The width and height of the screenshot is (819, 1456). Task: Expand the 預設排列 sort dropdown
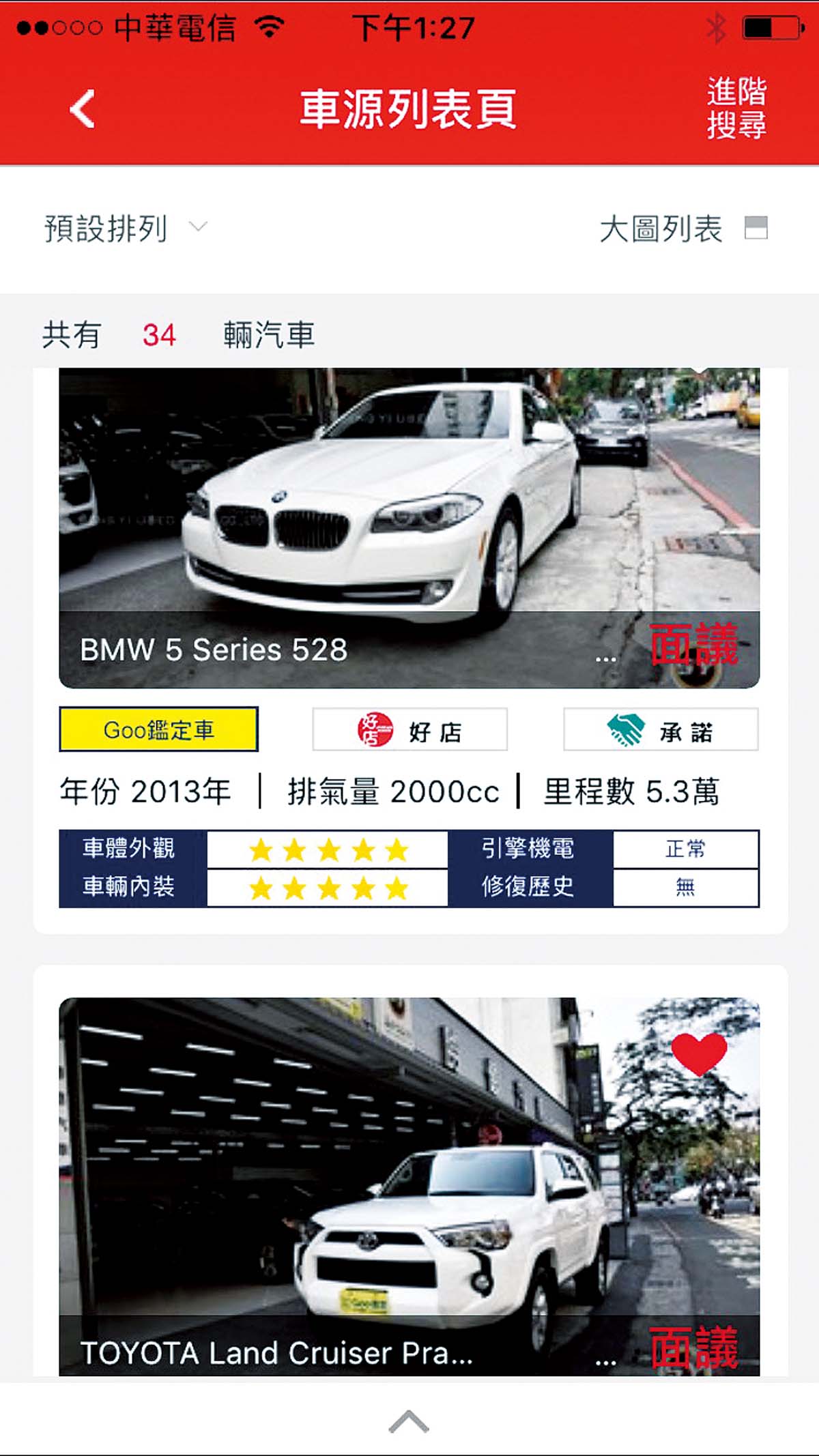coord(125,229)
